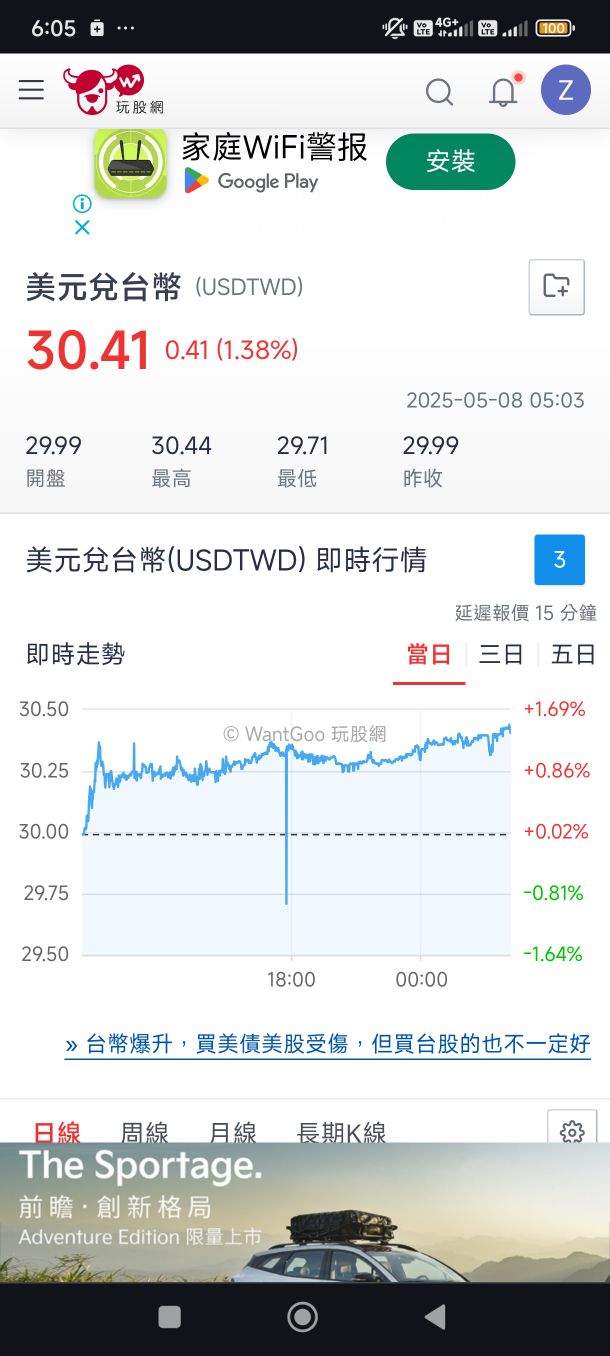Switch the chart to 三日
610x1356 pixels.
501,655
